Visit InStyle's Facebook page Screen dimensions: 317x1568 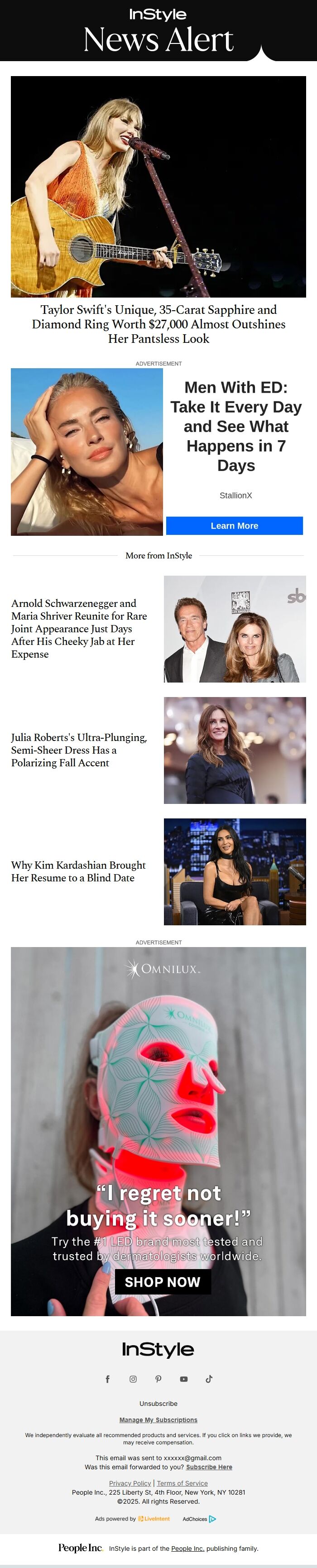click(108, 1379)
